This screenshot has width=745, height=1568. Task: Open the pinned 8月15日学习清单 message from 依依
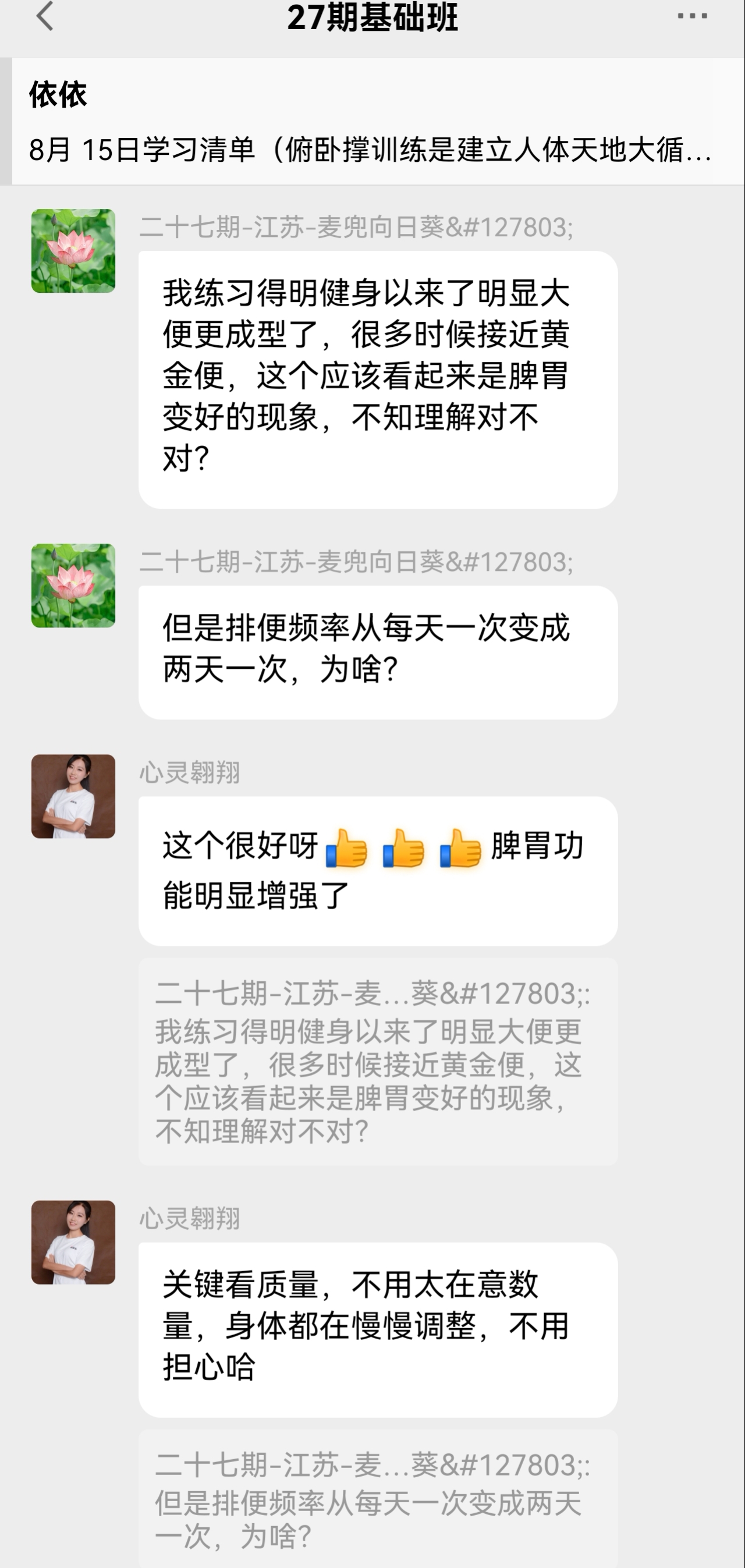click(372, 121)
